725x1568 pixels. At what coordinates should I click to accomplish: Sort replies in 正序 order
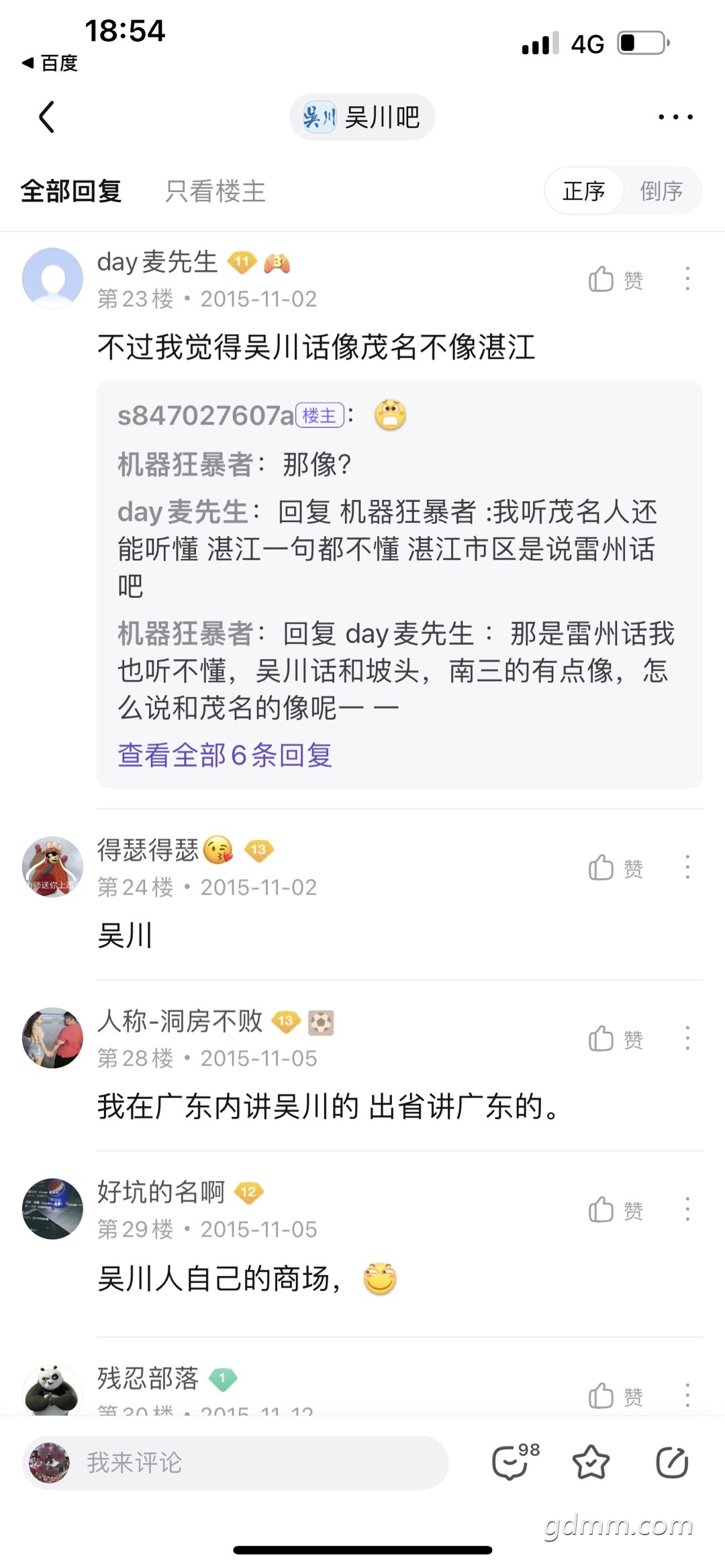pos(584,191)
